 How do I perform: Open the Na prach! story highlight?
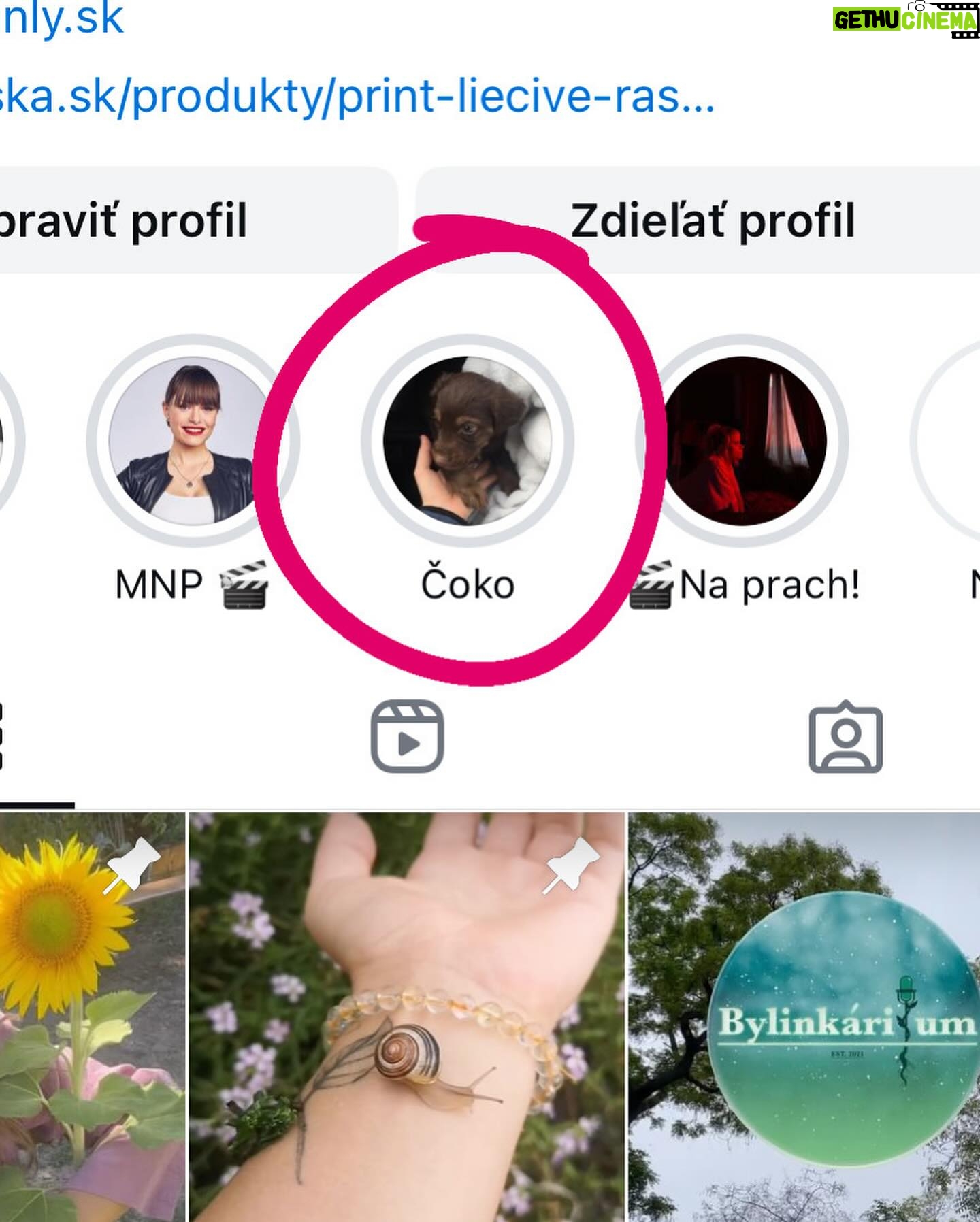[x=743, y=441]
